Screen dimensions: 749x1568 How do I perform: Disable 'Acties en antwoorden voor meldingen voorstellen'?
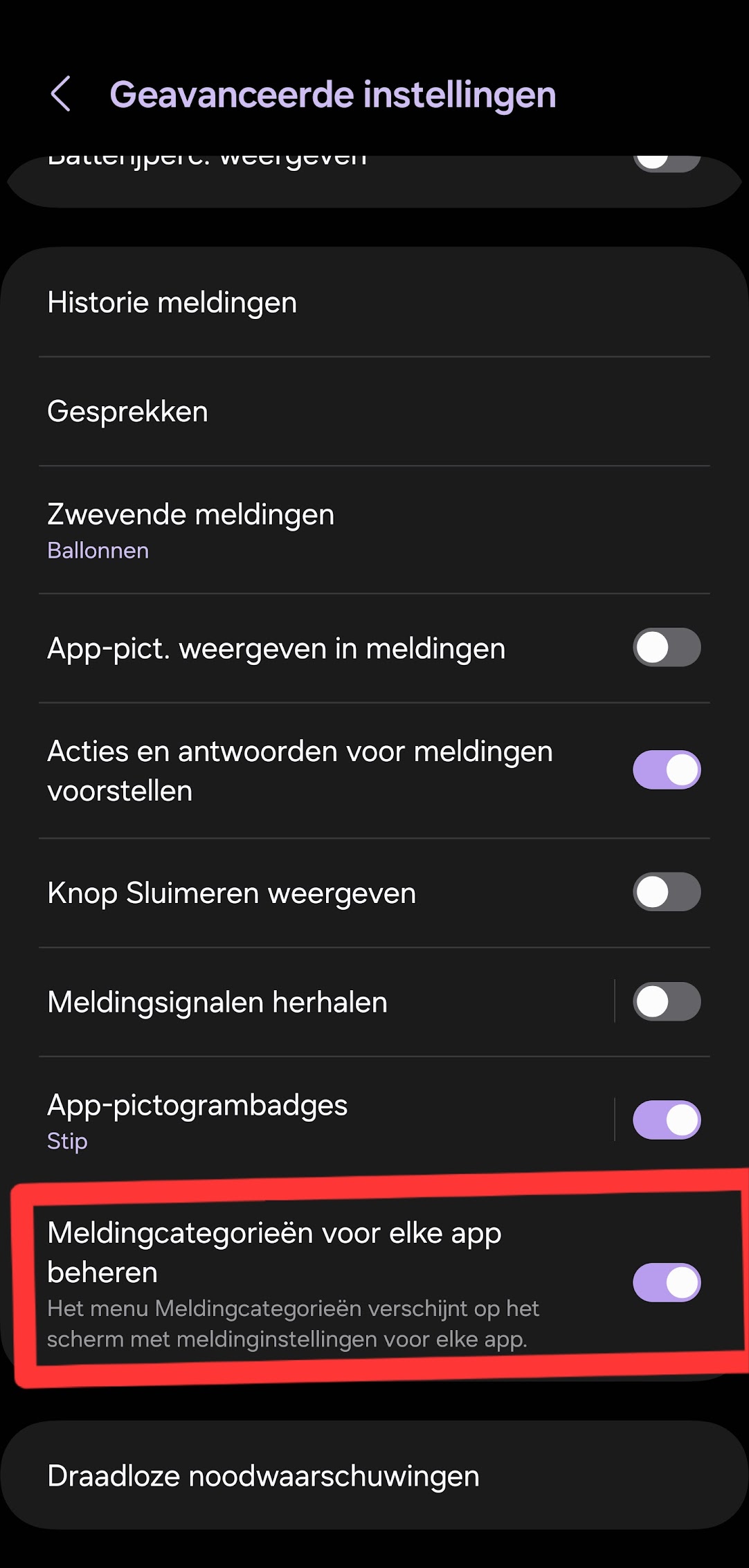coord(665,770)
